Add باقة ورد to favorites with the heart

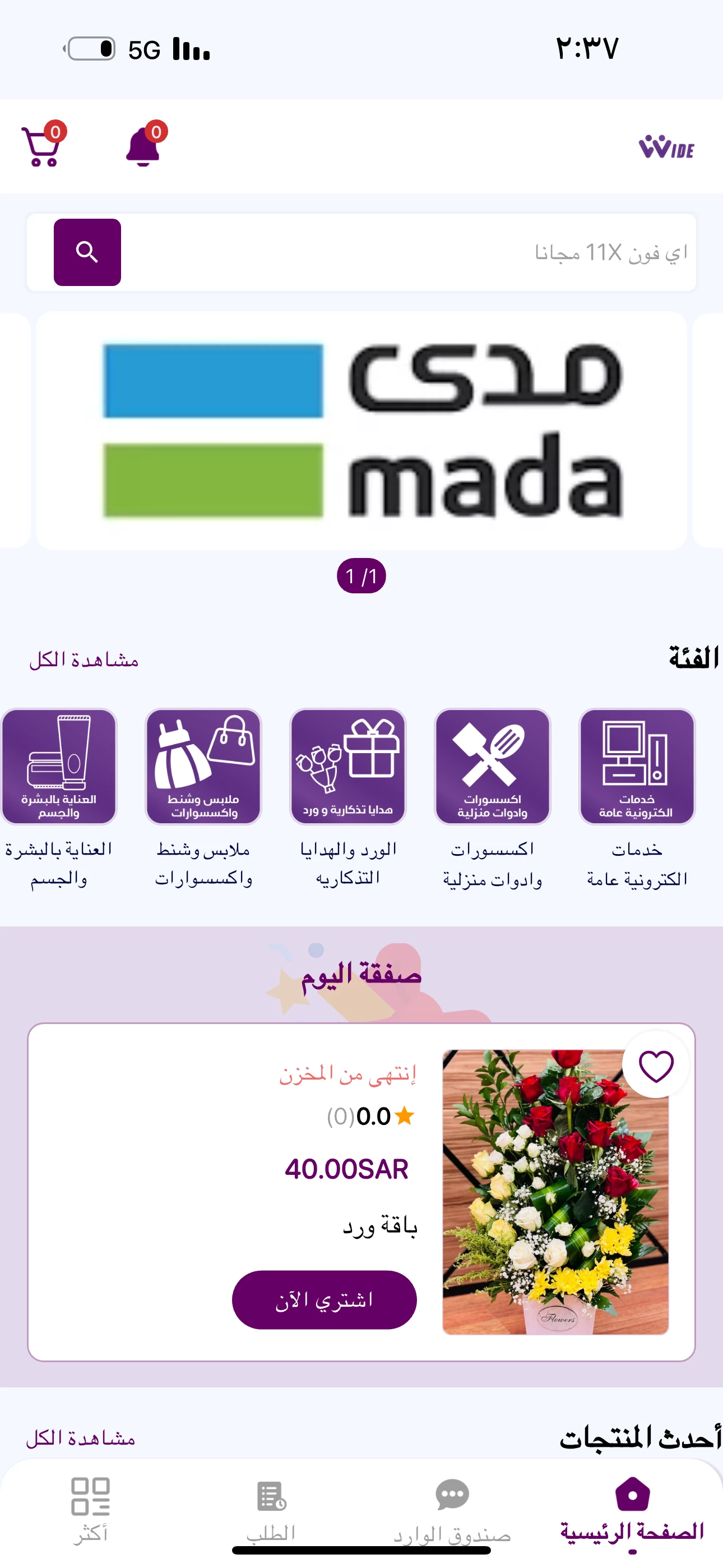pyautogui.click(x=655, y=1066)
